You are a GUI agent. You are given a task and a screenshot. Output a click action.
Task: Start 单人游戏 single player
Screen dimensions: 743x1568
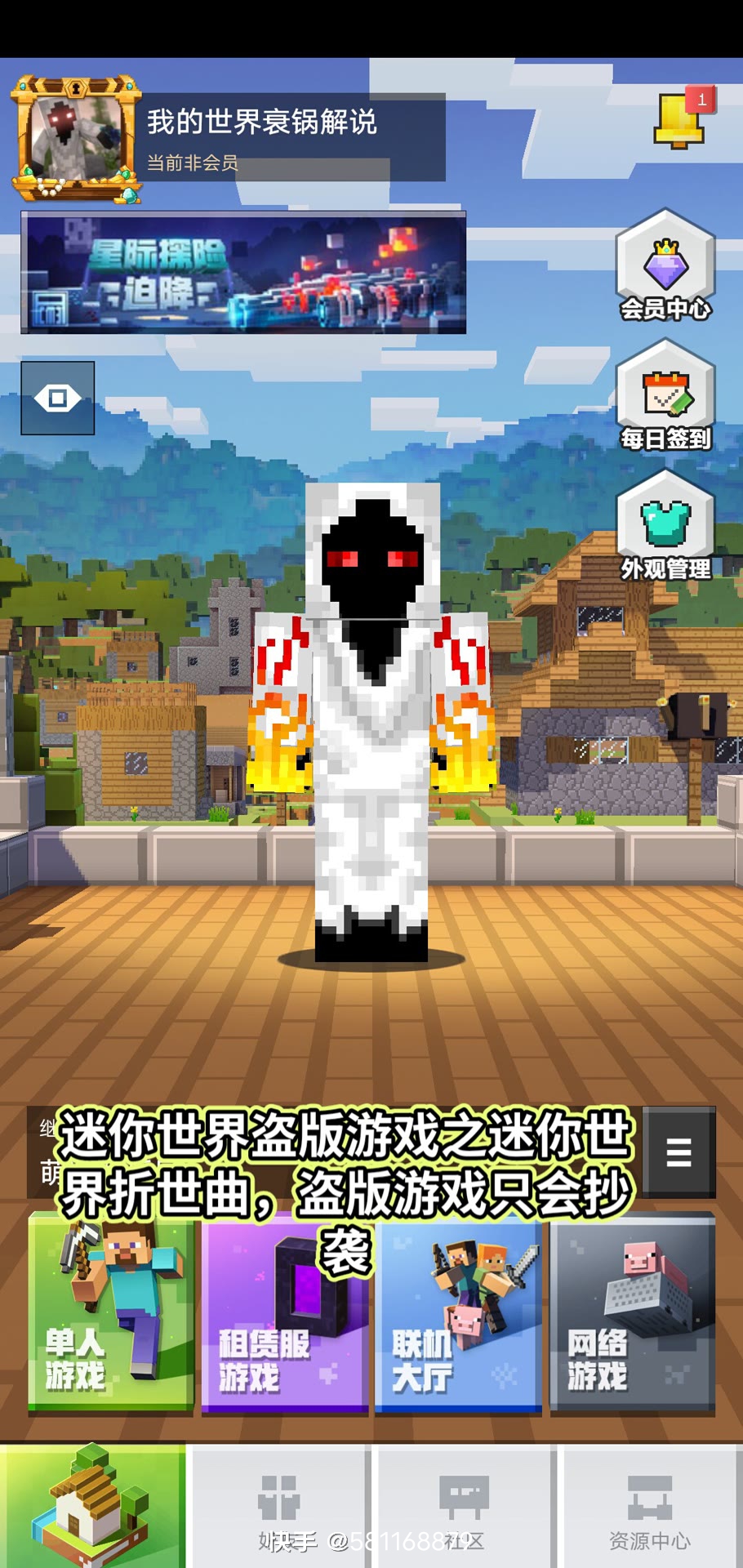(x=110, y=1314)
